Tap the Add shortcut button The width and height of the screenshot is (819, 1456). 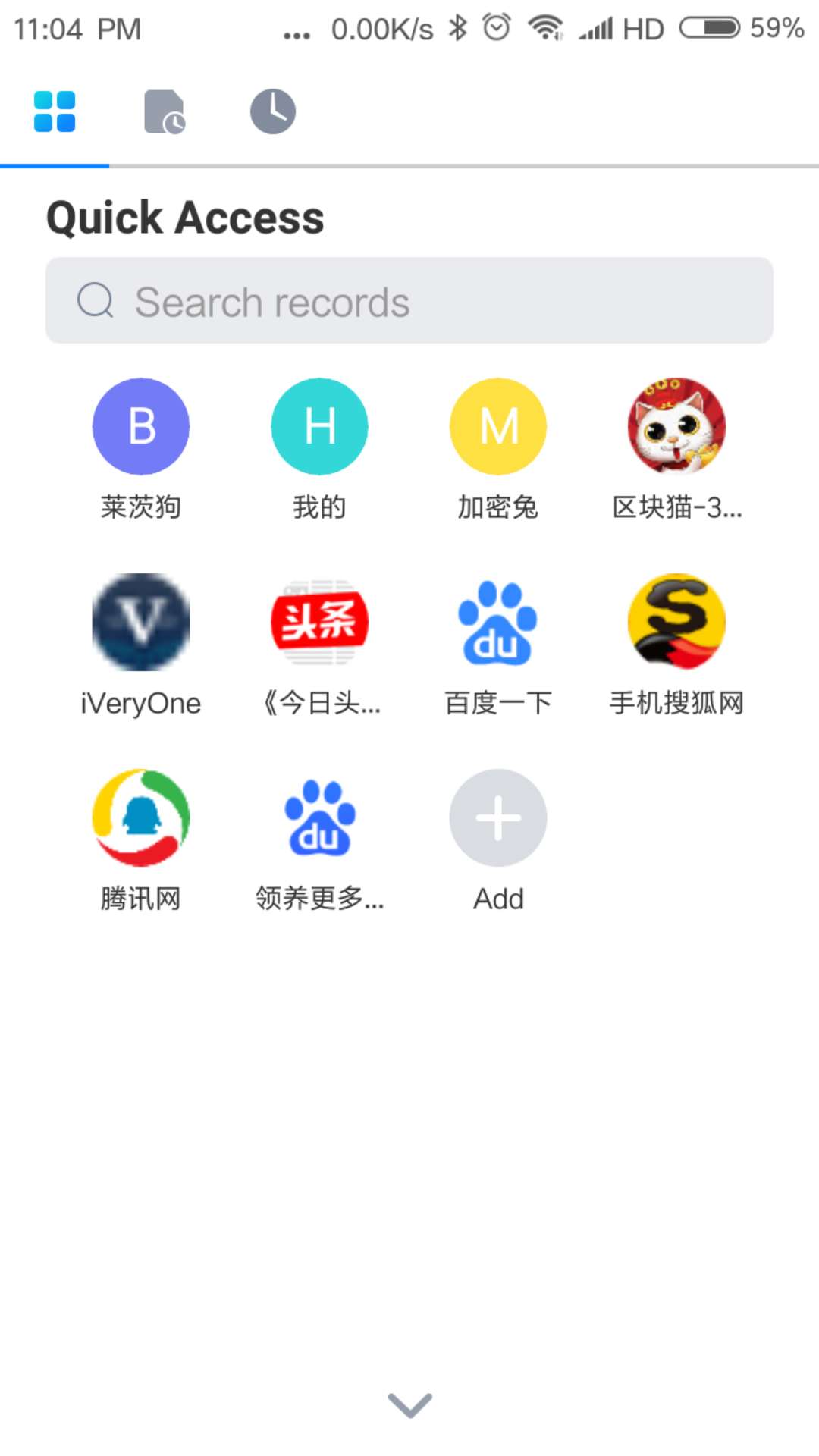point(497,817)
